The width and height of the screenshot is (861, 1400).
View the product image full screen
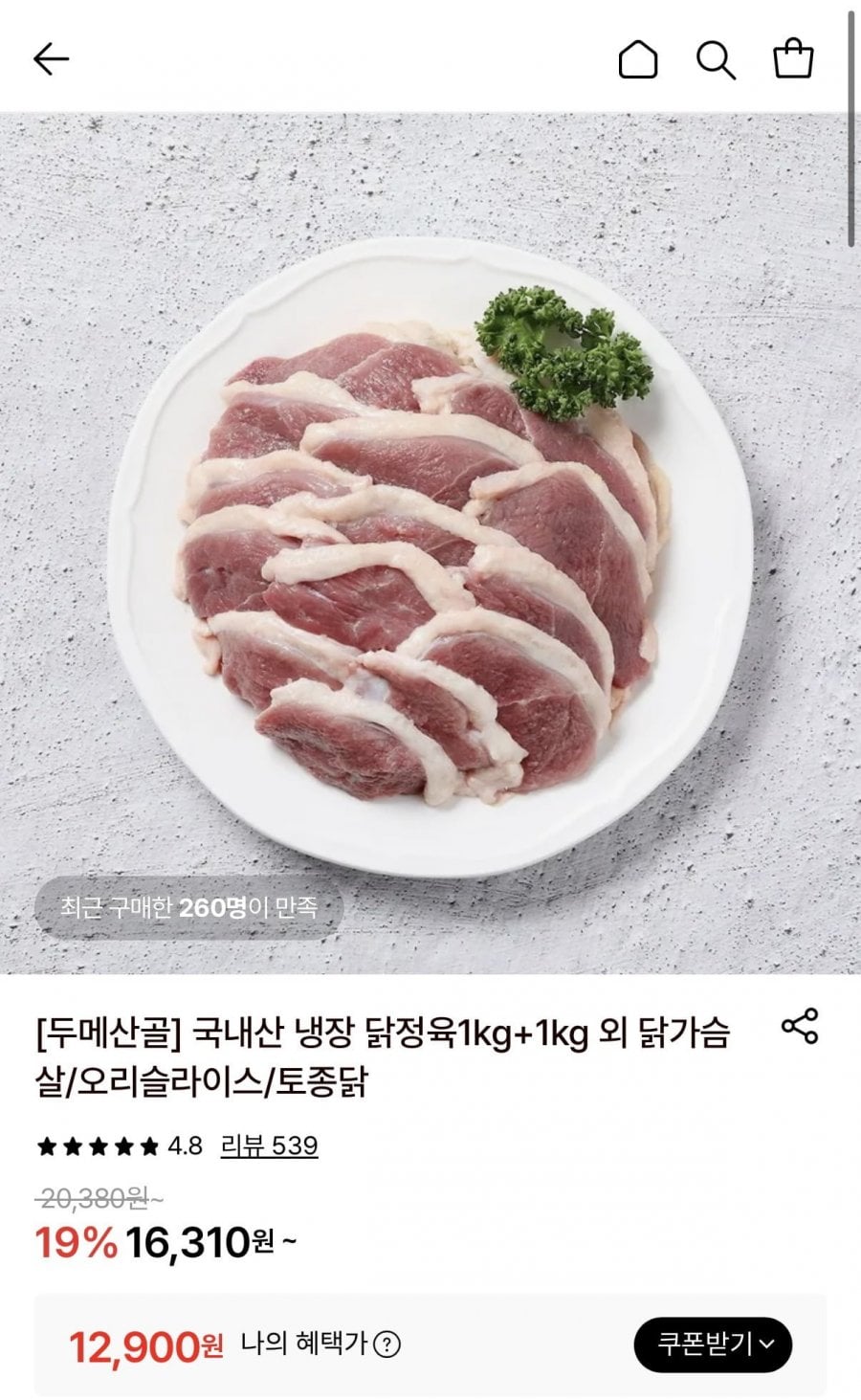click(x=430, y=545)
